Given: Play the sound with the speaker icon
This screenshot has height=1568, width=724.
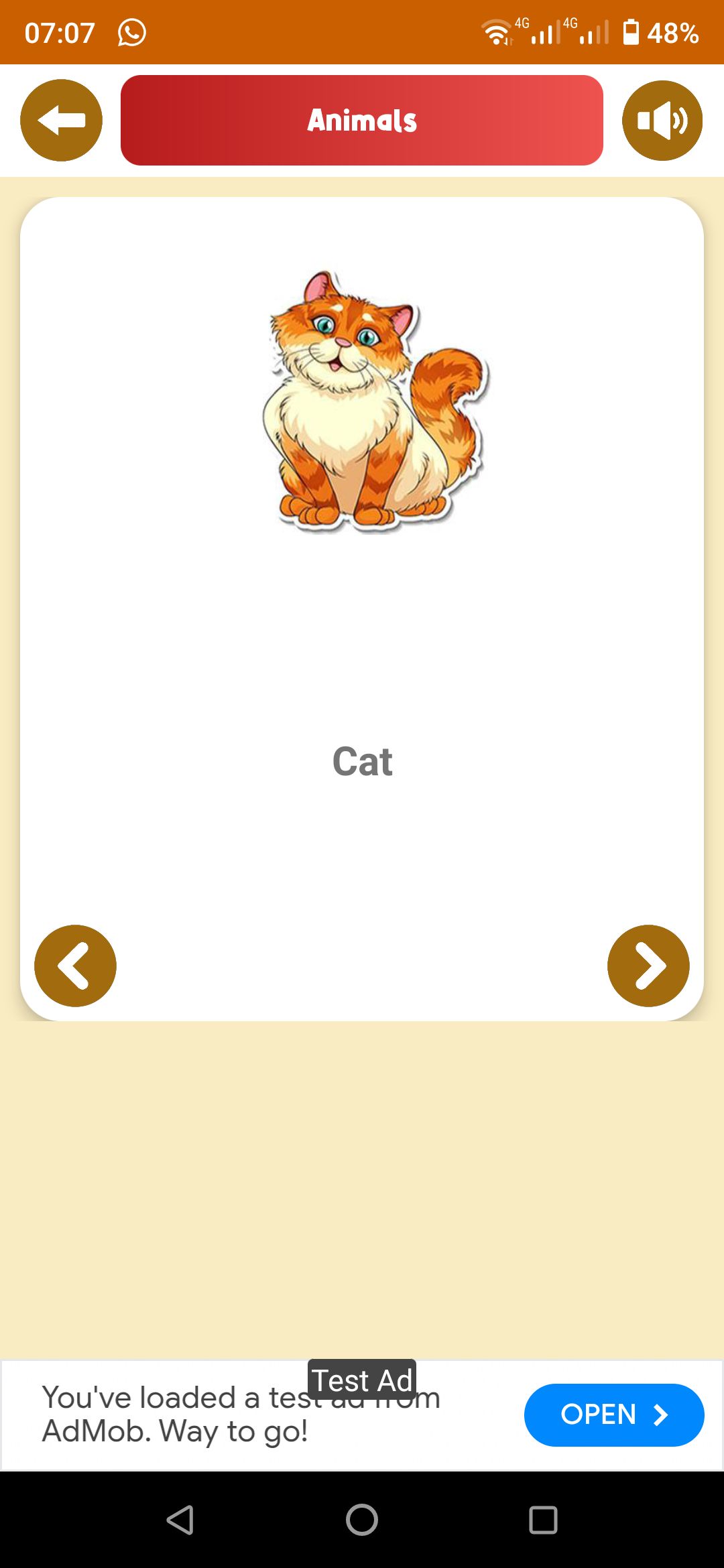Looking at the screenshot, I should click(662, 121).
